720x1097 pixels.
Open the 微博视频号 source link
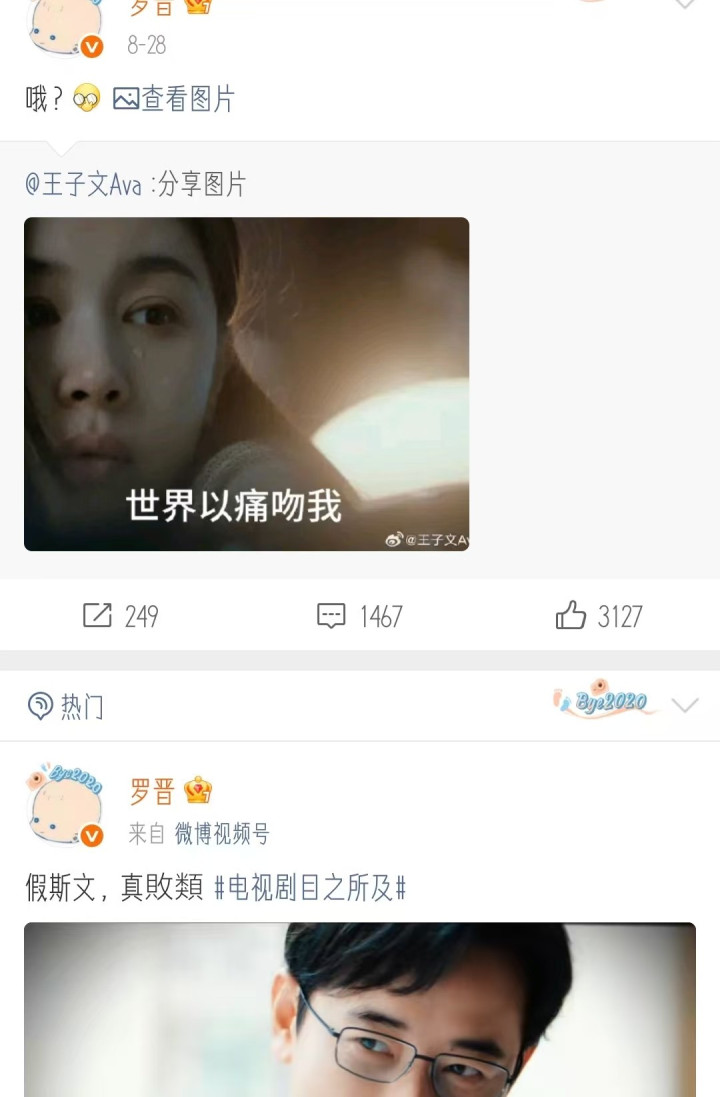pyautogui.click(x=222, y=834)
